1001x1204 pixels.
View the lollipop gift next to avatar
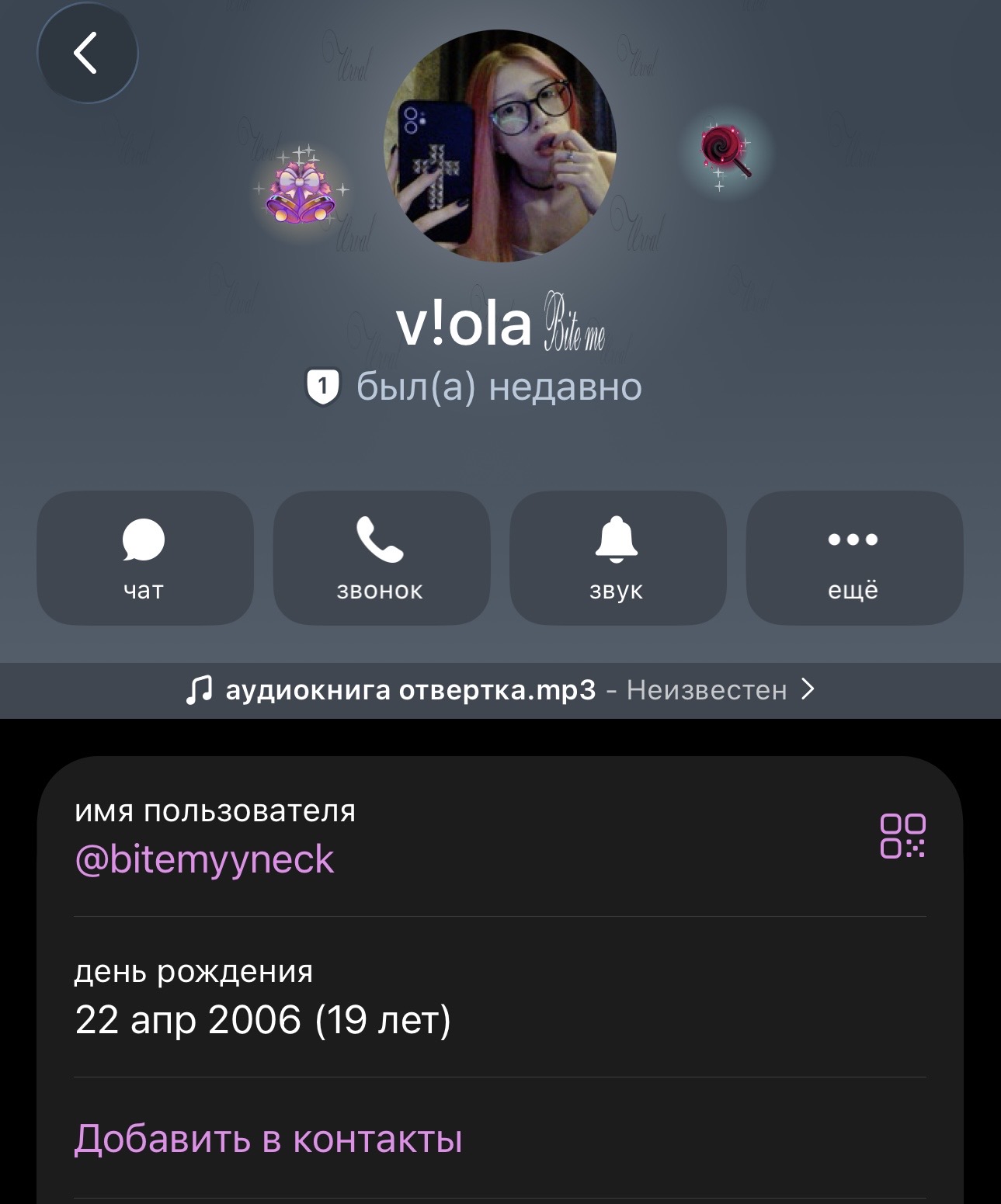(x=725, y=151)
